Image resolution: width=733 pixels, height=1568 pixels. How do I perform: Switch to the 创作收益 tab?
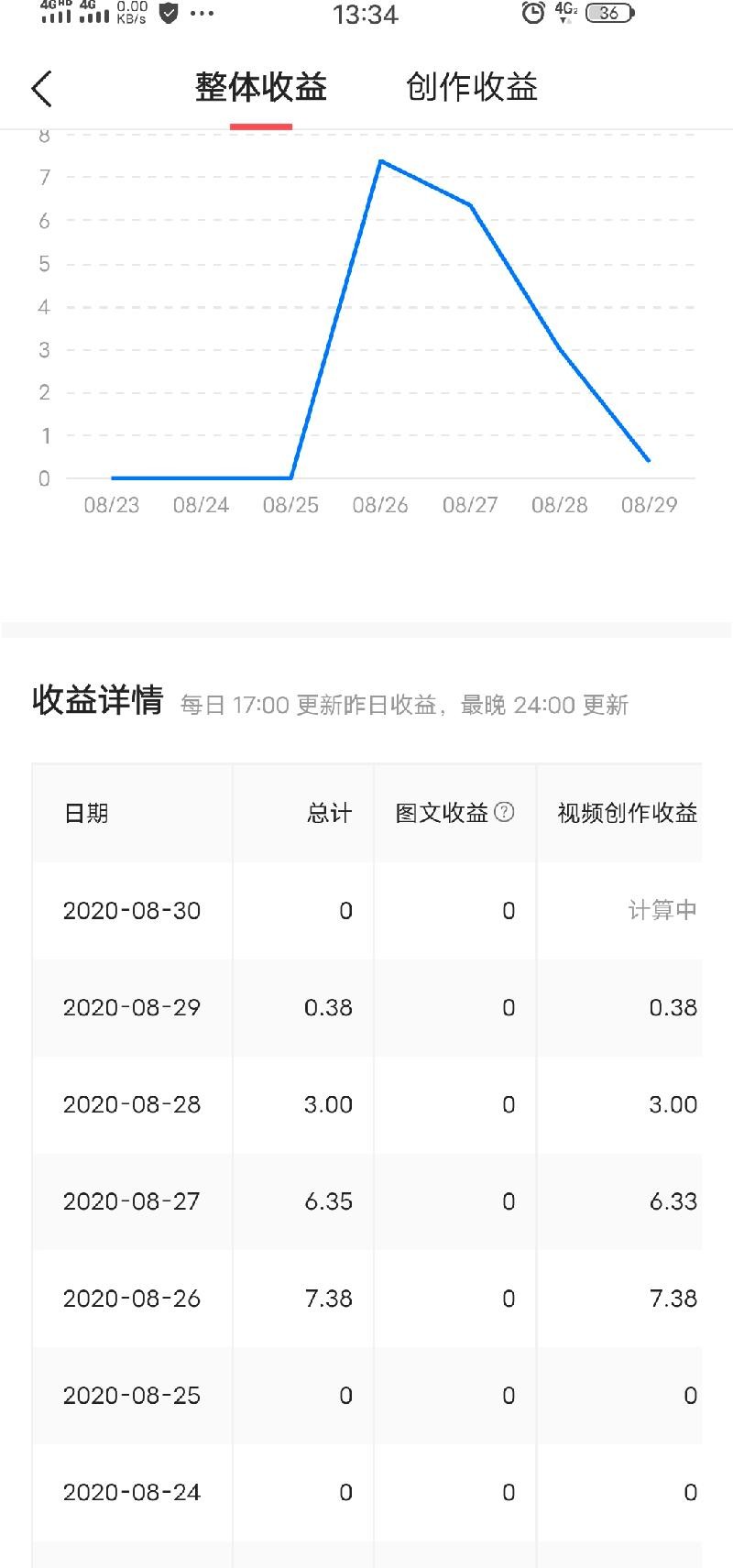(x=471, y=87)
